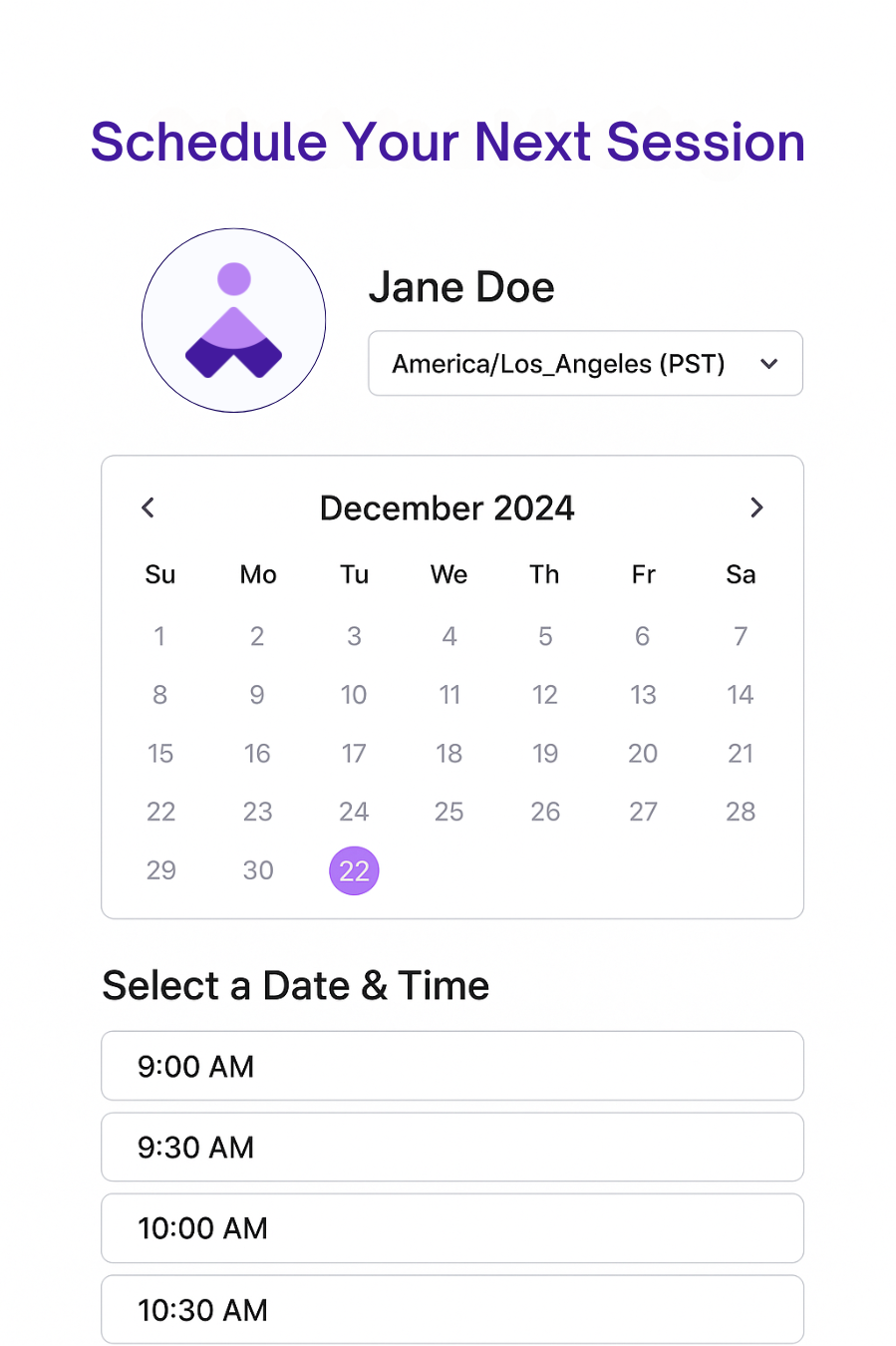
Task: Go to the previous month
Action: (149, 507)
